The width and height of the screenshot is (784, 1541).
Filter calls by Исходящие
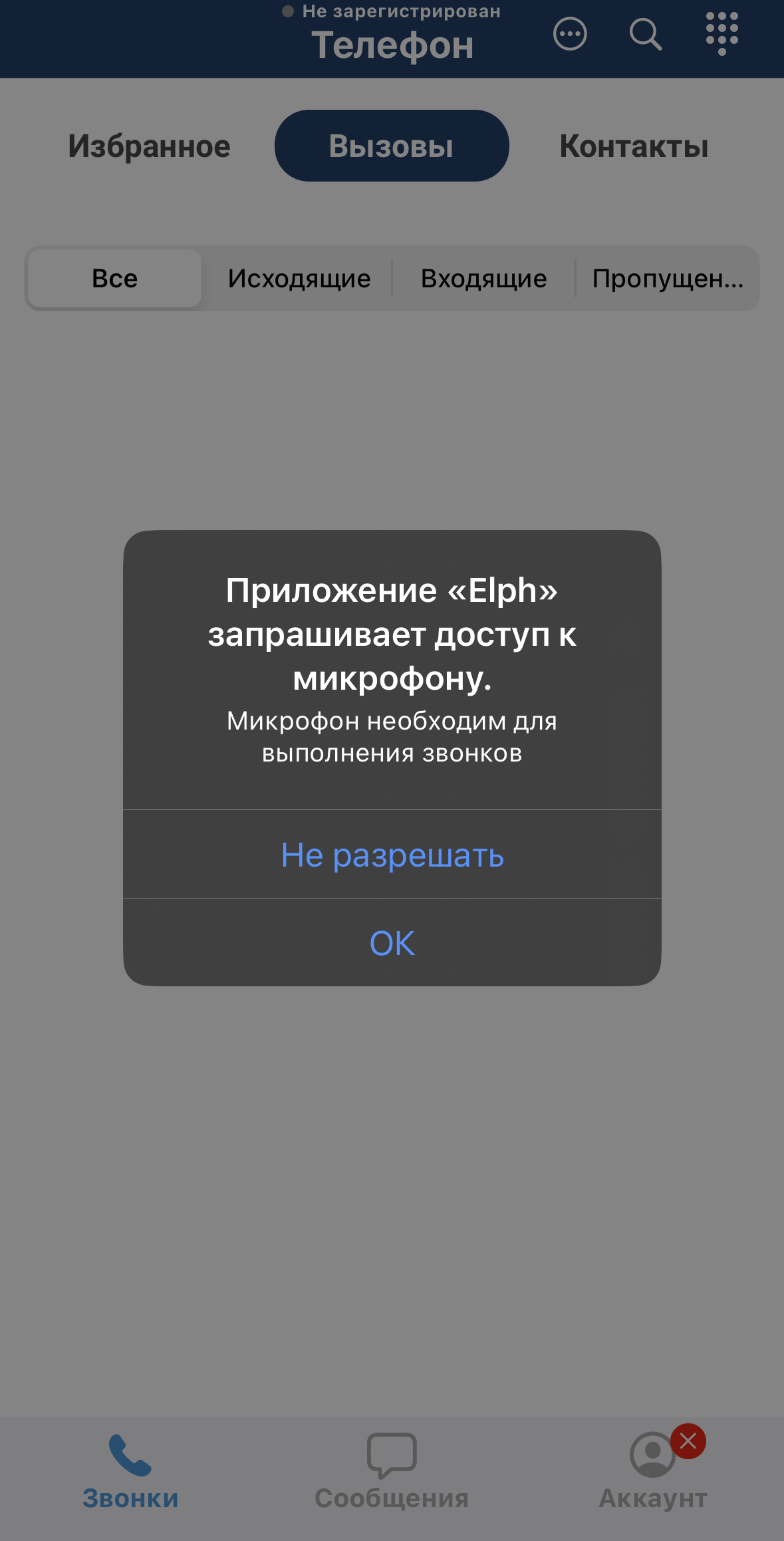click(x=299, y=279)
